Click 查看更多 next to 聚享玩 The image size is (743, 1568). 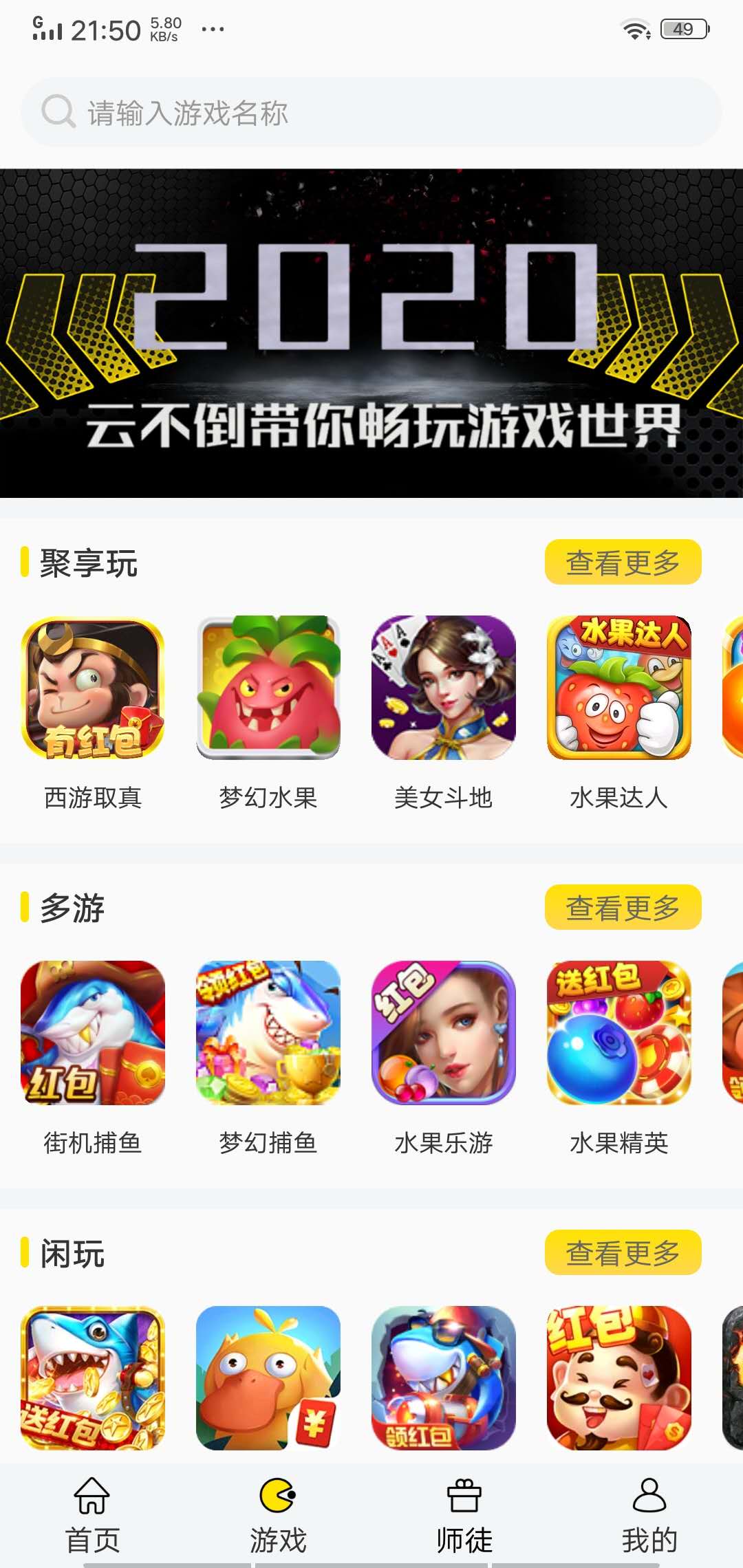[x=623, y=562]
